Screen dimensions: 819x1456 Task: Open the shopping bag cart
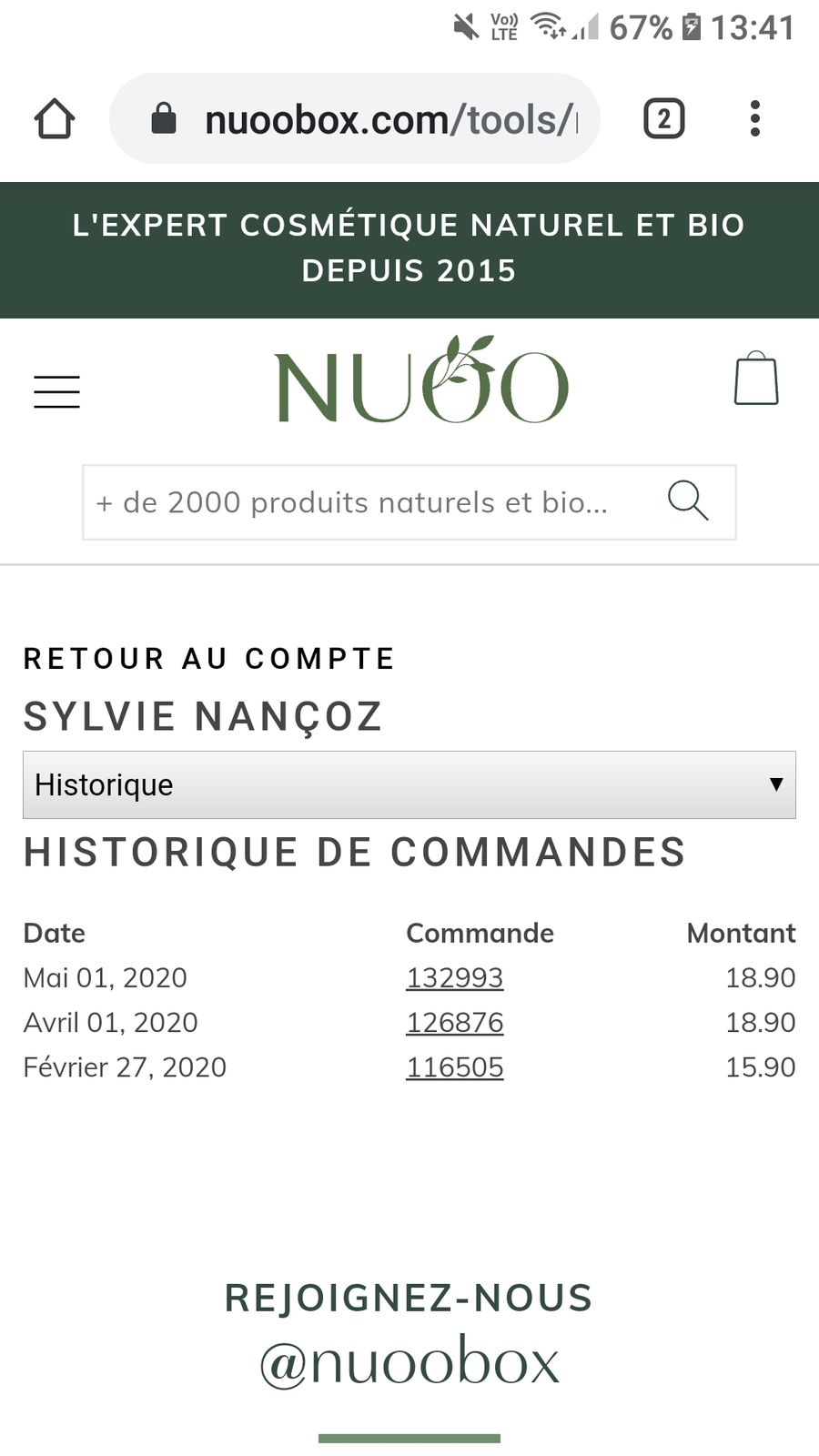(756, 378)
